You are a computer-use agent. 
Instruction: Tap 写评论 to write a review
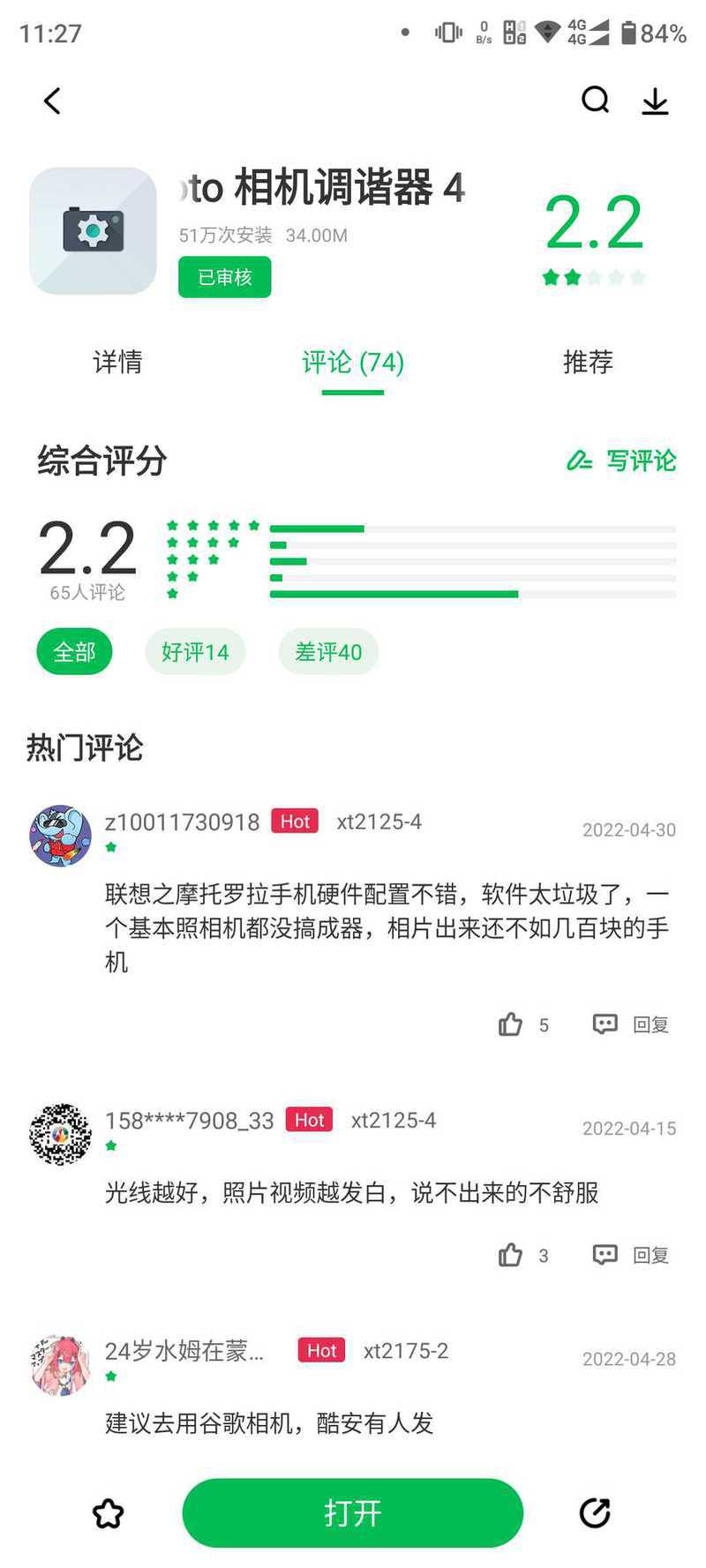pos(622,461)
